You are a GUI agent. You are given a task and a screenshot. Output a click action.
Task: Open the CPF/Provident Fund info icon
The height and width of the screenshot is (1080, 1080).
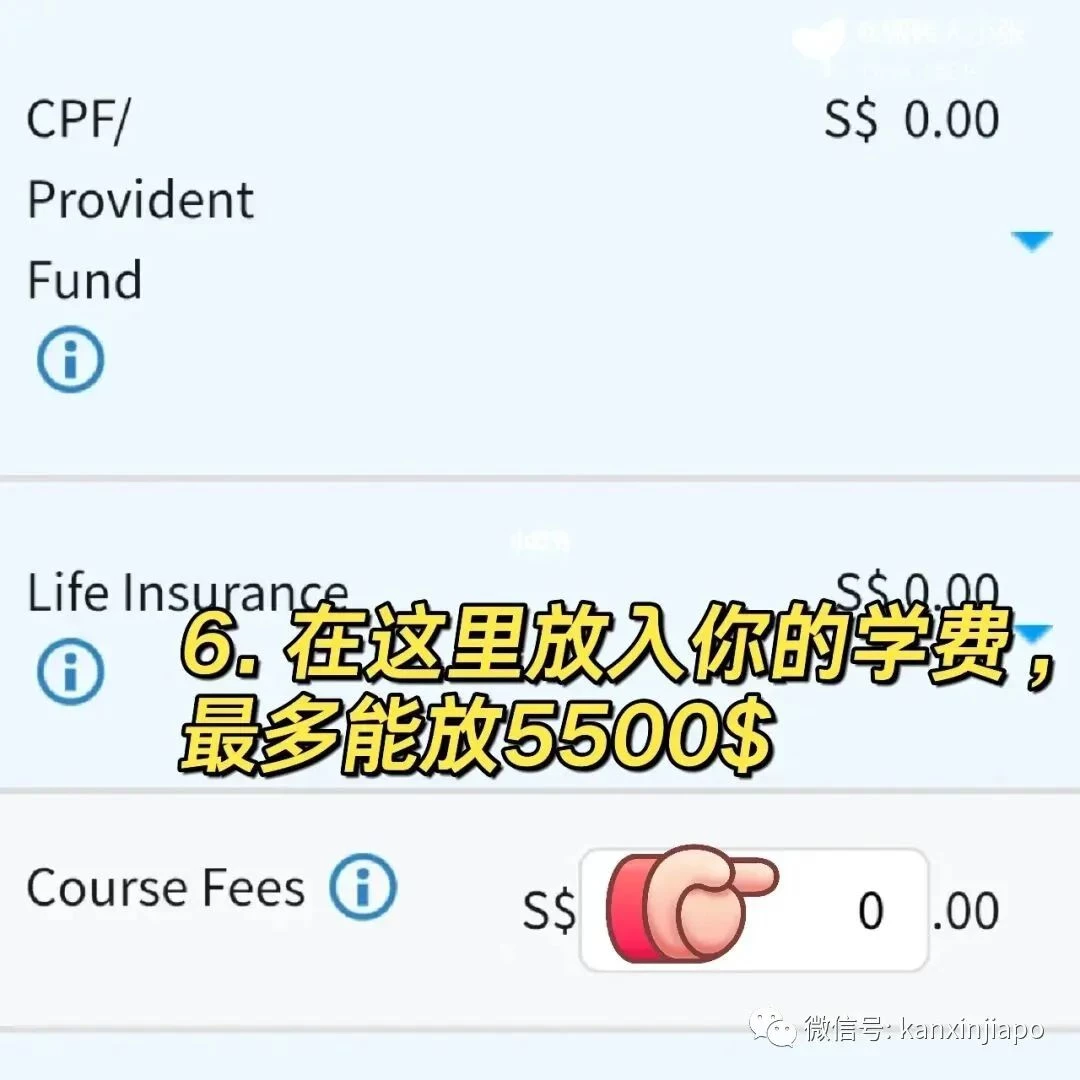[70, 358]
